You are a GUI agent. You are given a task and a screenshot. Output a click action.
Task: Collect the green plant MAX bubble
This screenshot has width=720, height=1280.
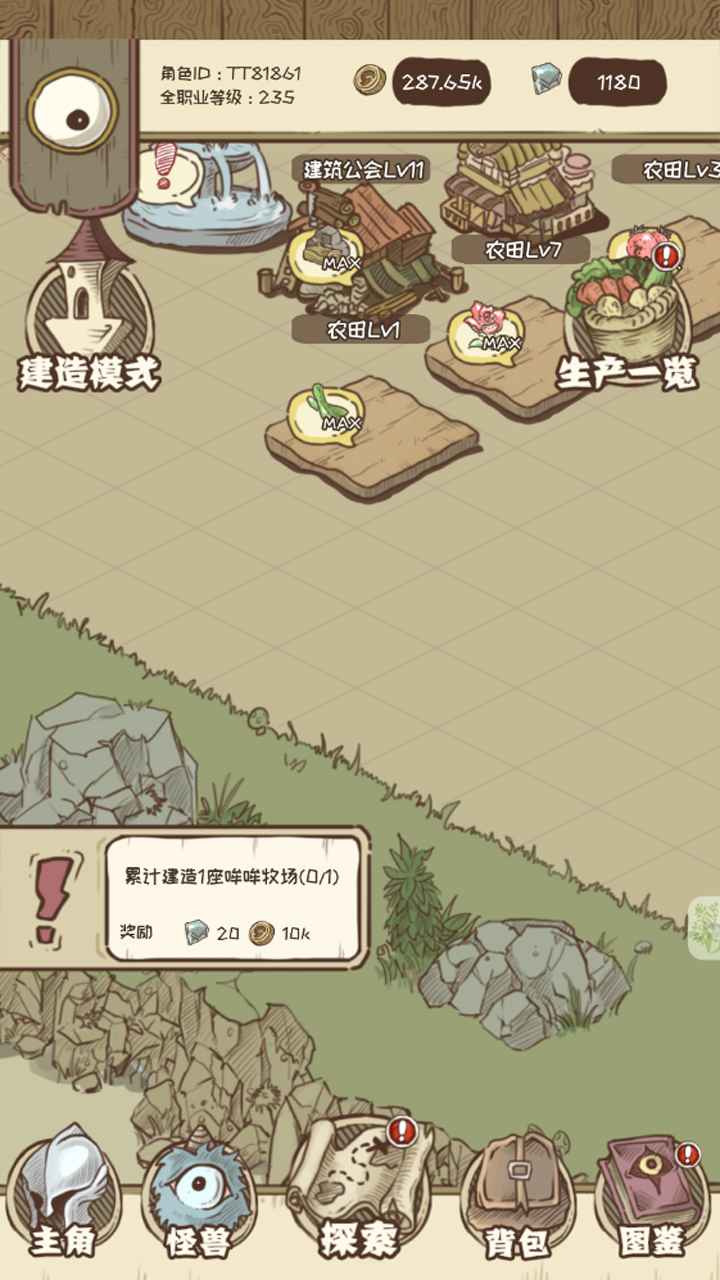pyautogui.click(x=326, y=410)
